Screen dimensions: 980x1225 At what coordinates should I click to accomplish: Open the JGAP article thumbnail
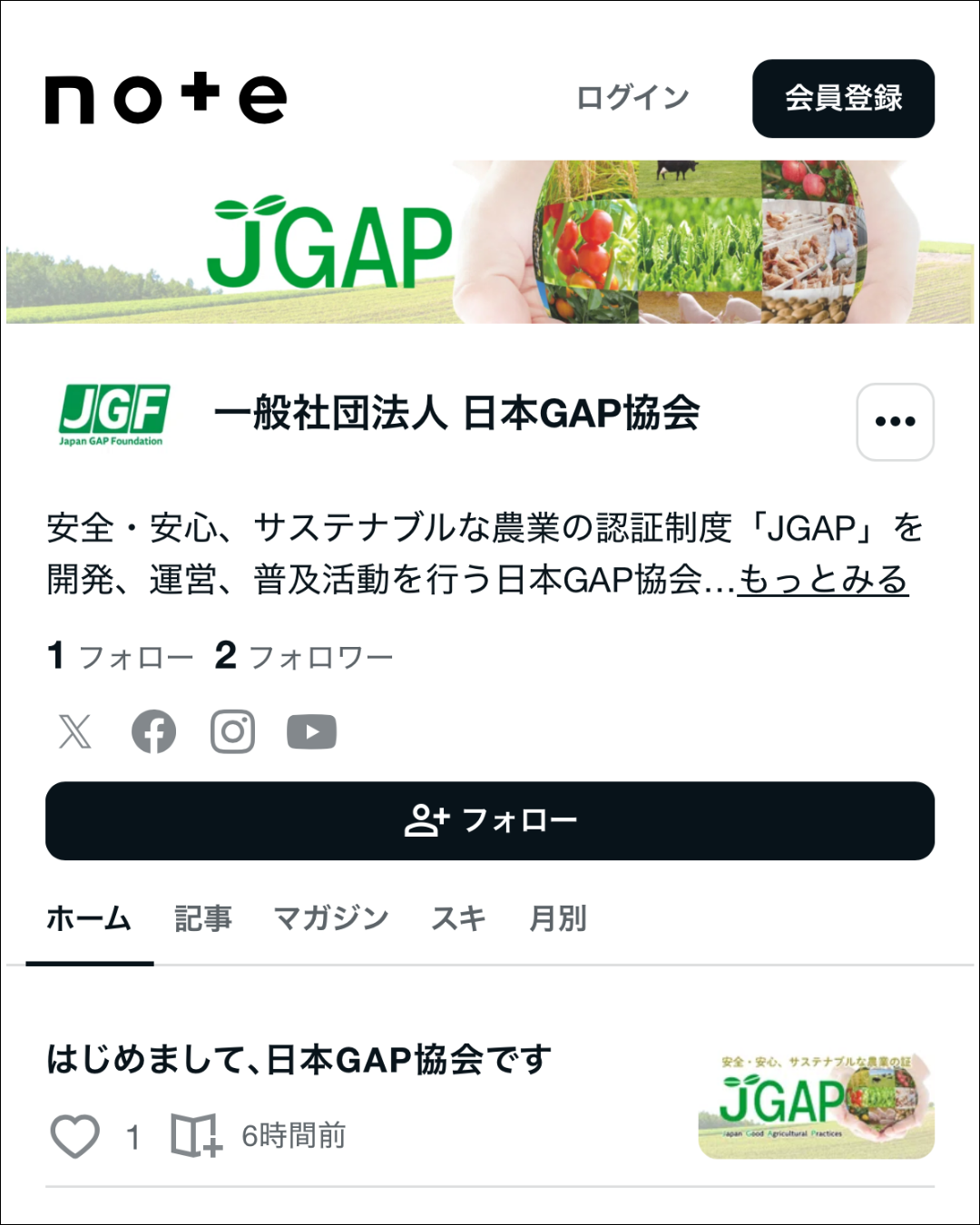tap(816, 1105)
